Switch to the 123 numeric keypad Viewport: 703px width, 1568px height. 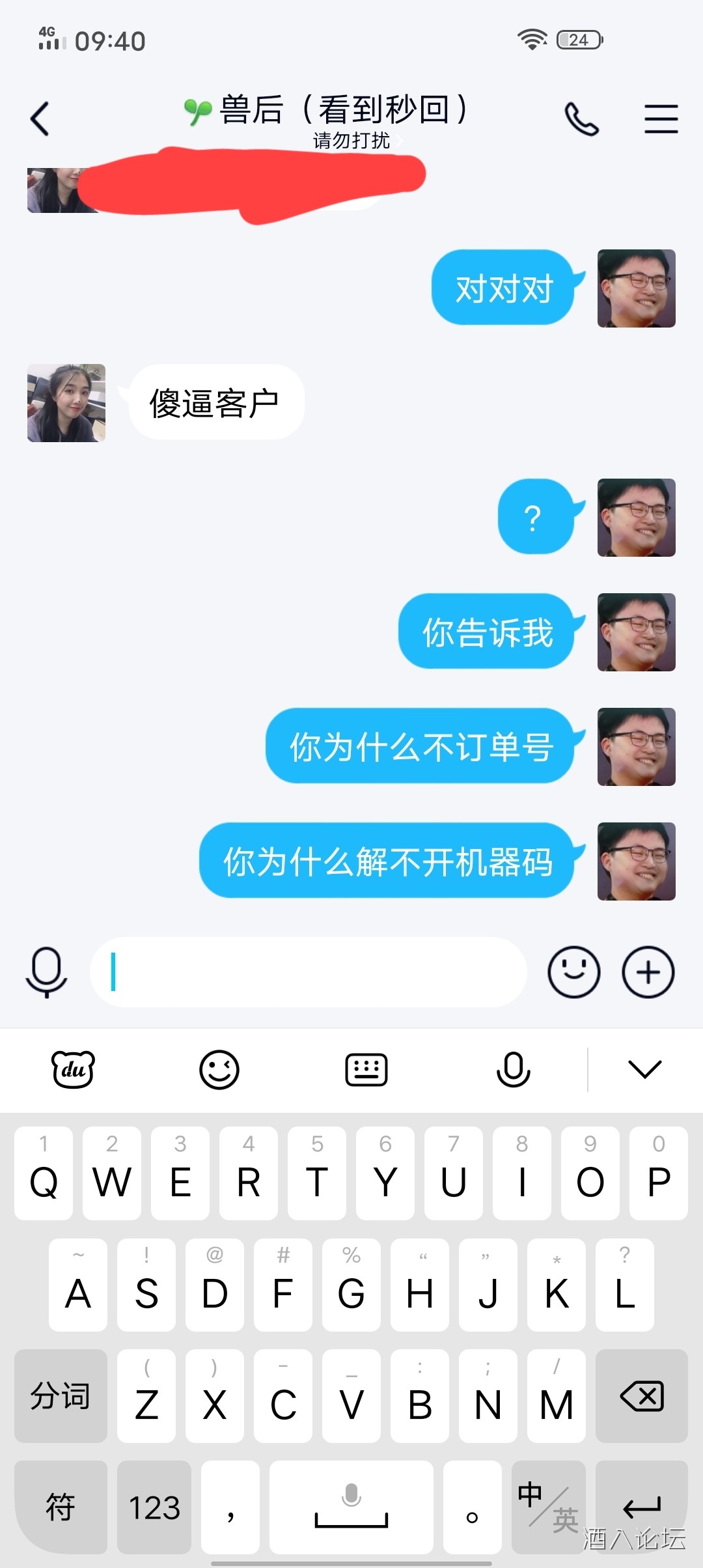point(154,1507)
